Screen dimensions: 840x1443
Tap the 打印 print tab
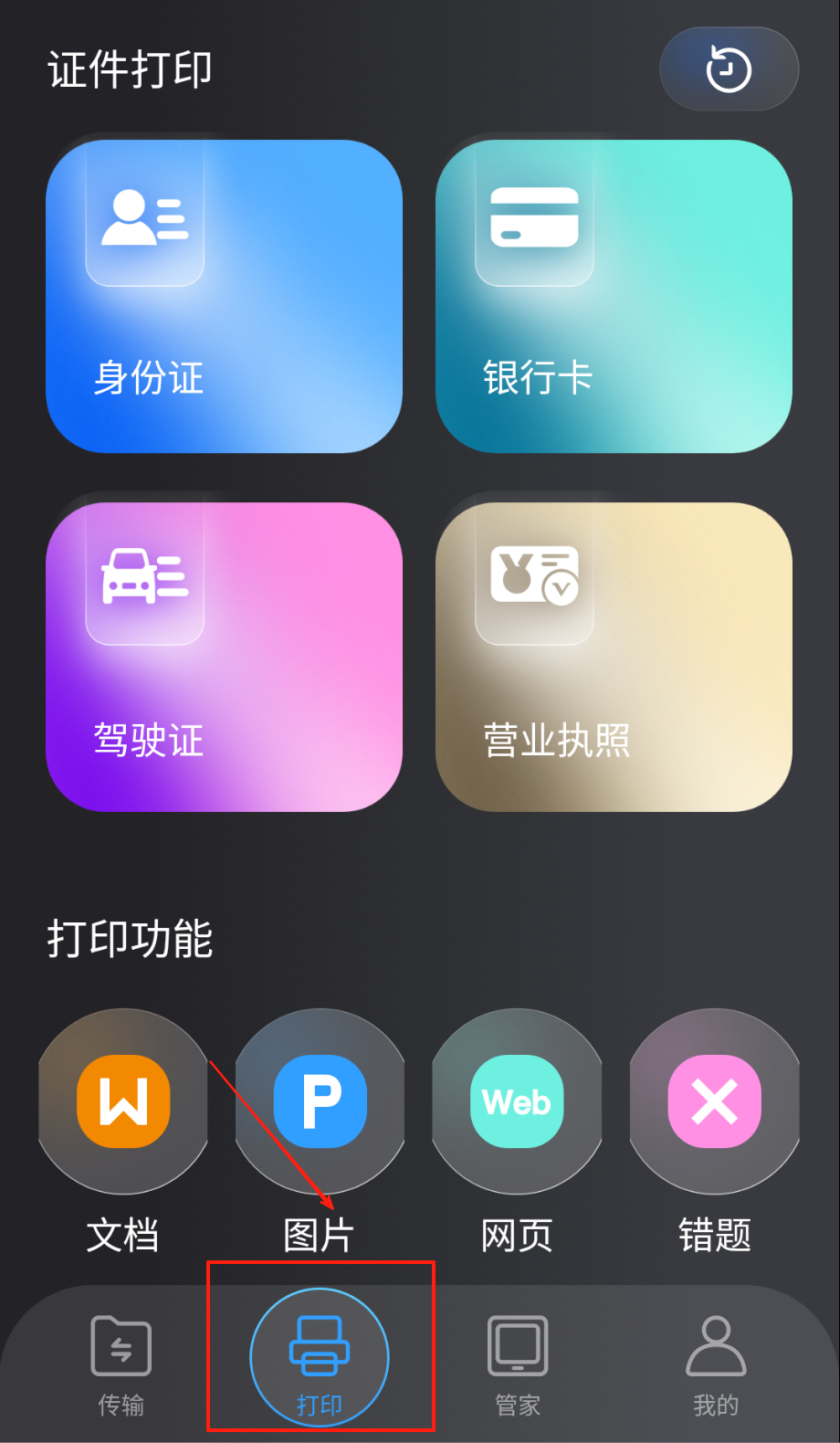tap(320, 1361)
